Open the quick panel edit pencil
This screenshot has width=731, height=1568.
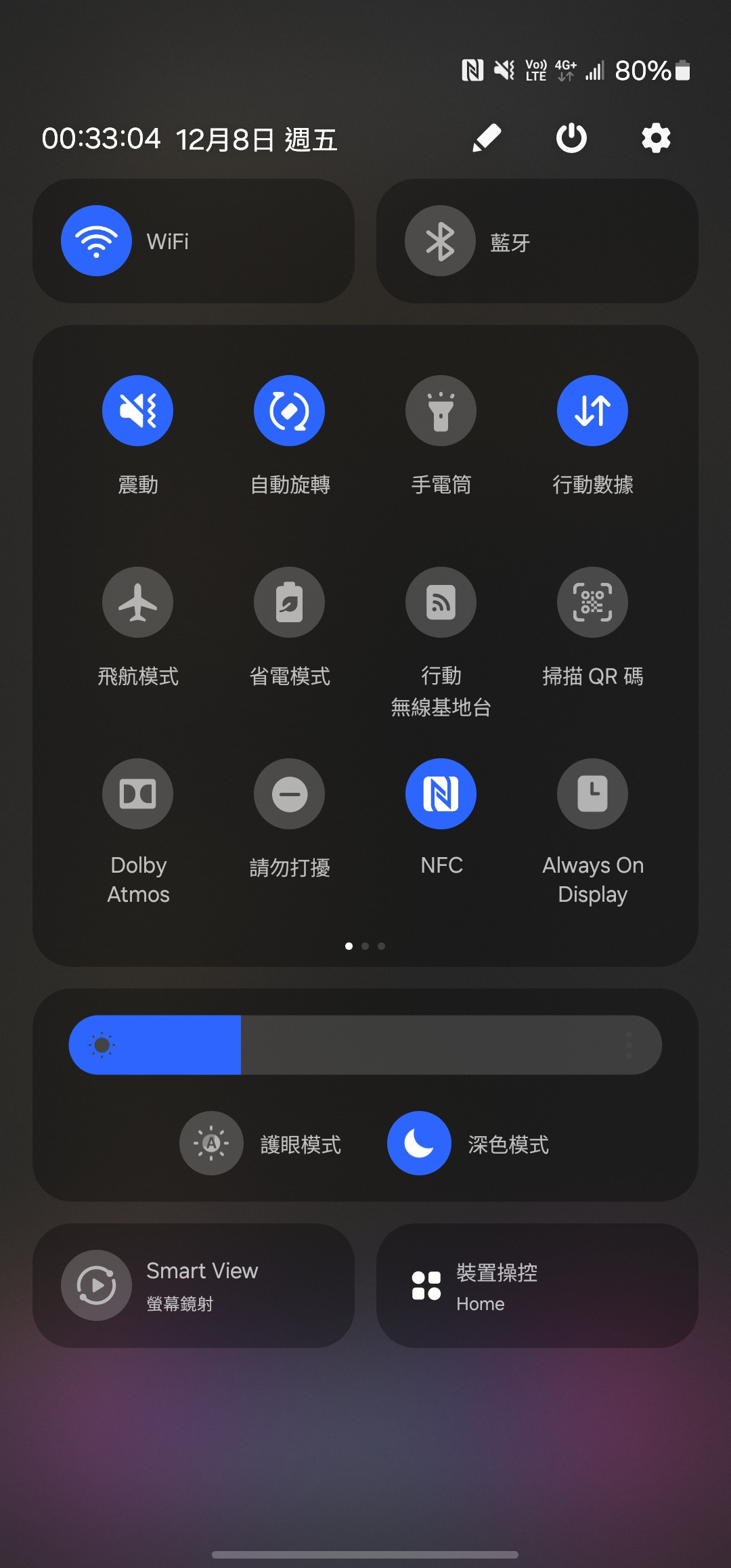click(486, 138)
